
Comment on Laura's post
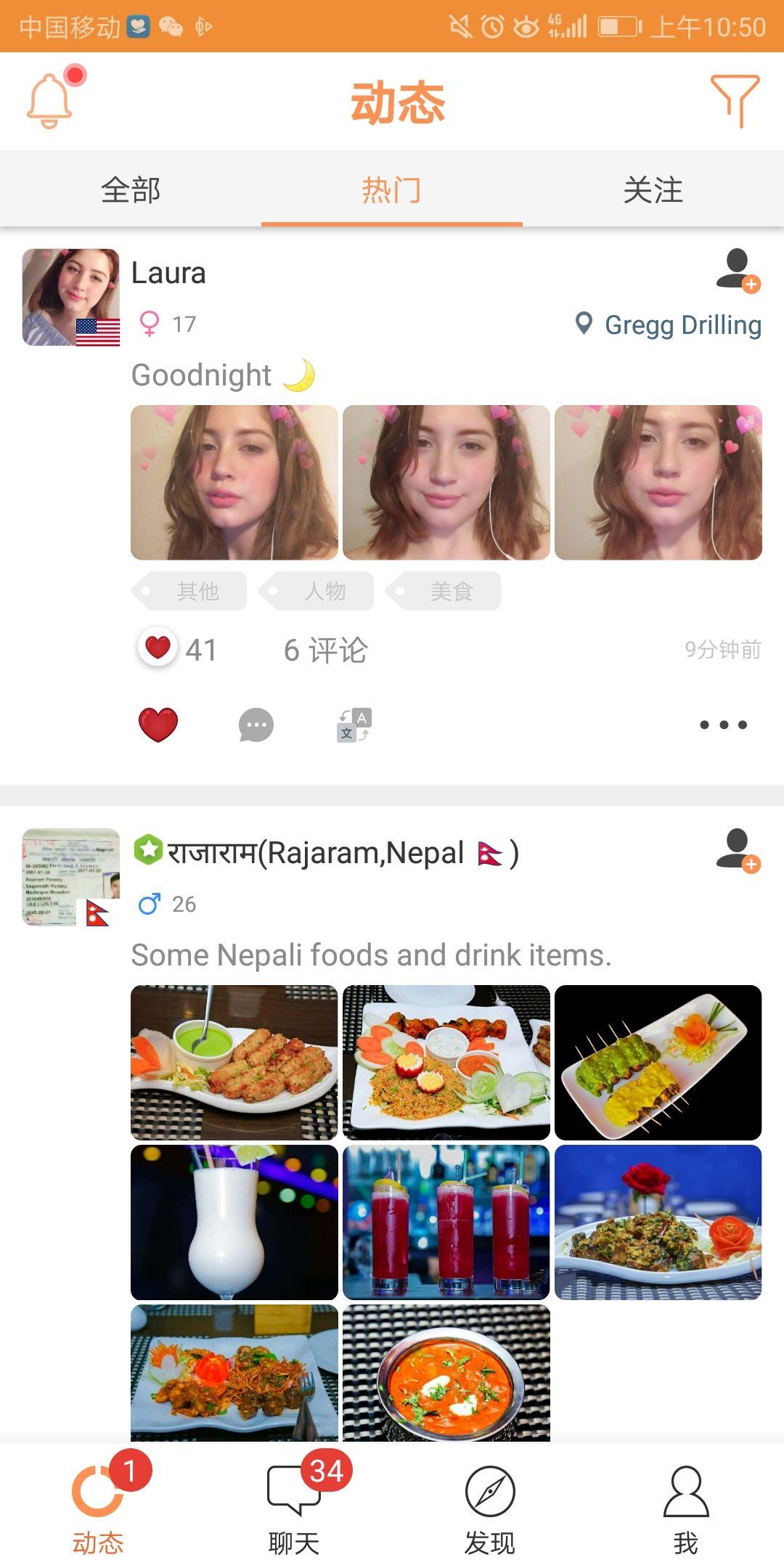[256, 724]
